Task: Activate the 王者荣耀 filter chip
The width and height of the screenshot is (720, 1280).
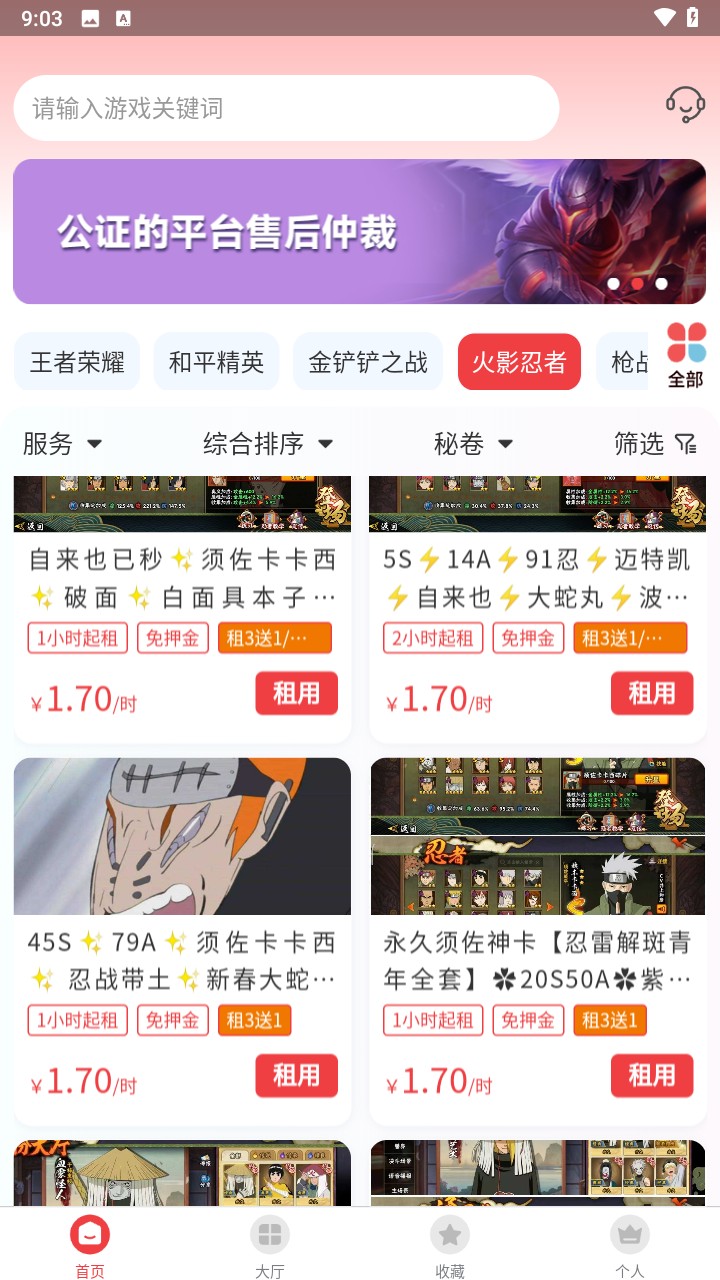Action: (x=76, y=361)
